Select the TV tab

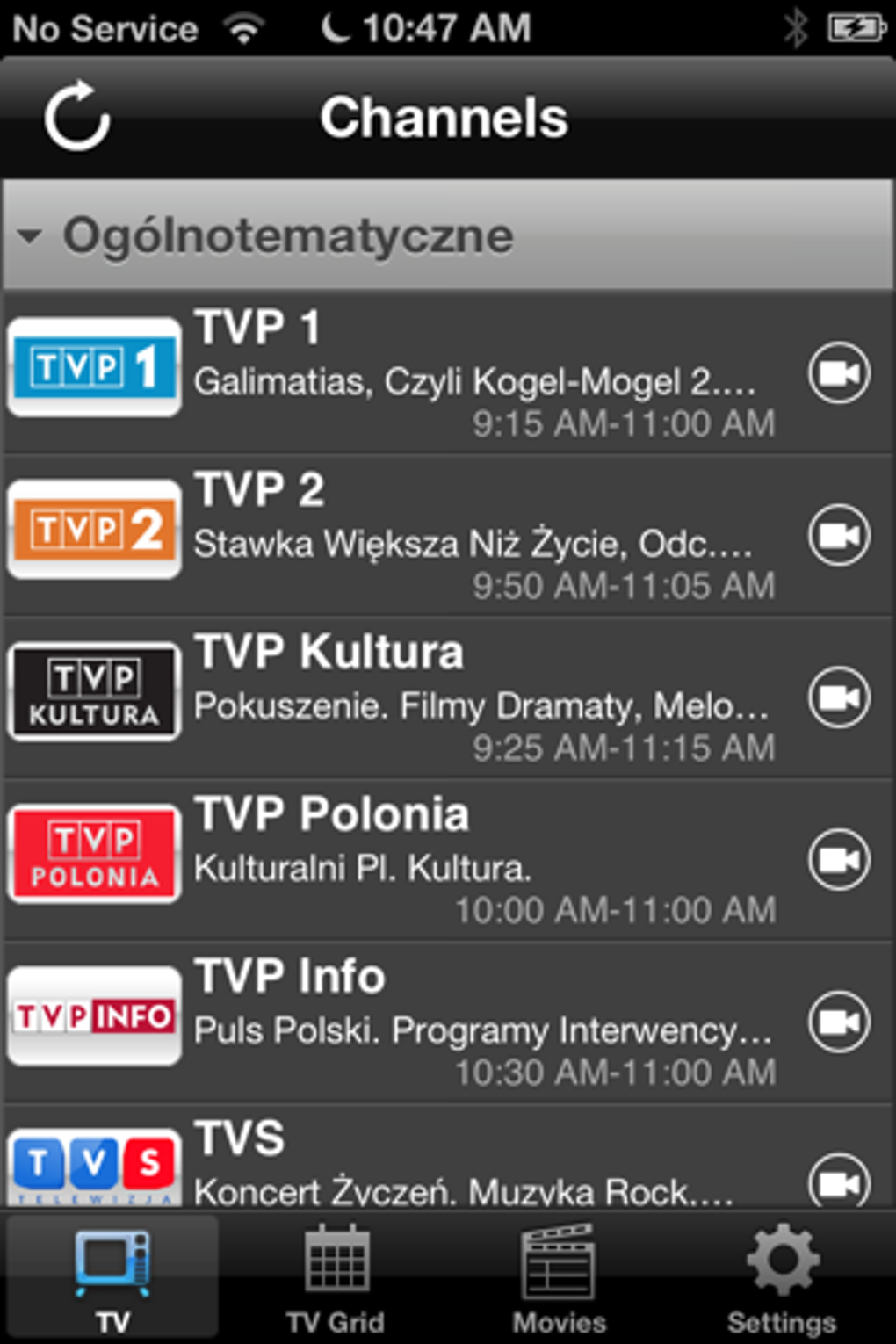[112, 1279]
